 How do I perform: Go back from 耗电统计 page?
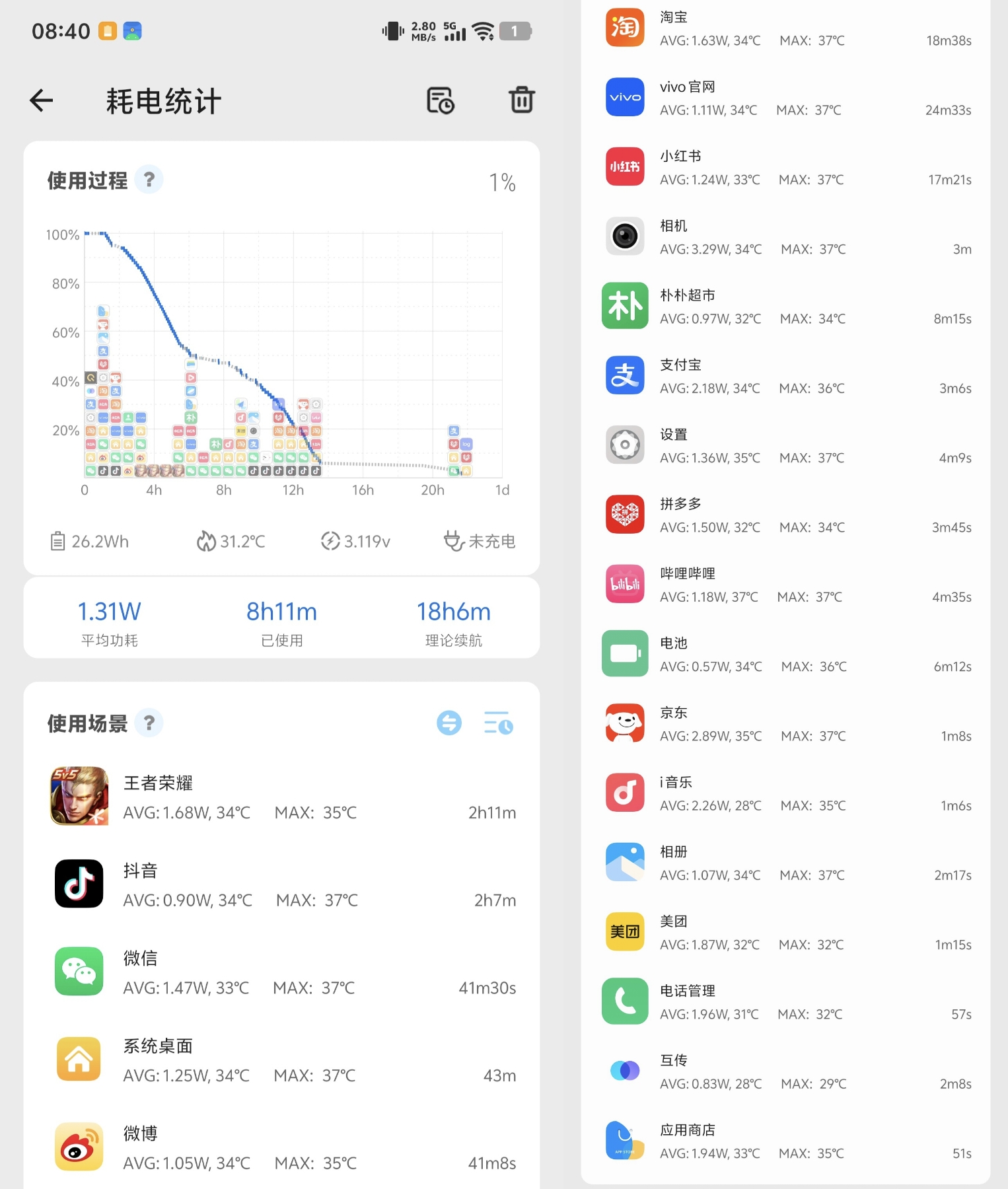tap(42, 100)
